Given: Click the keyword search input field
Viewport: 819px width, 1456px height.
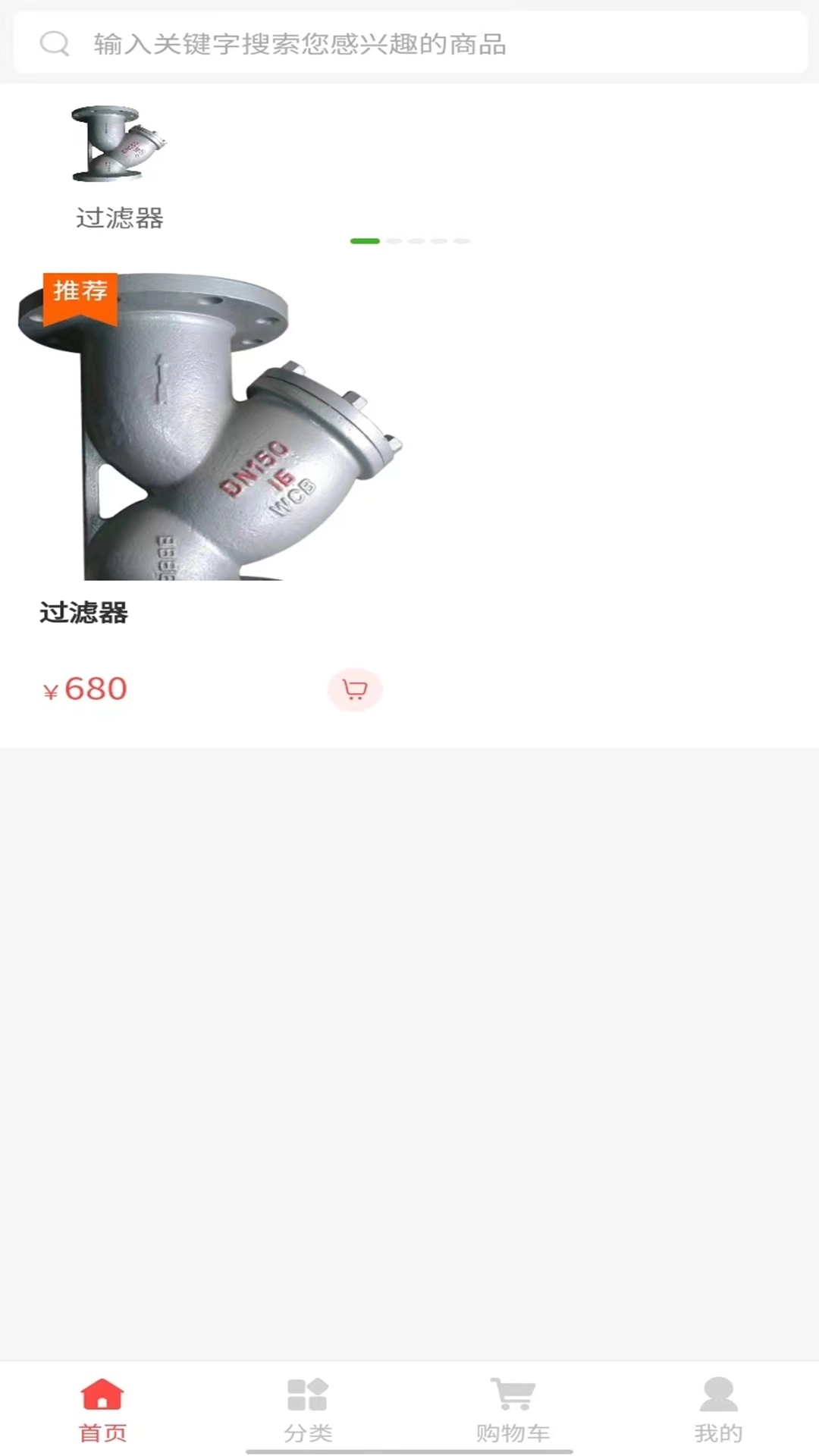Looking at the screenshot, I should 303,43.
